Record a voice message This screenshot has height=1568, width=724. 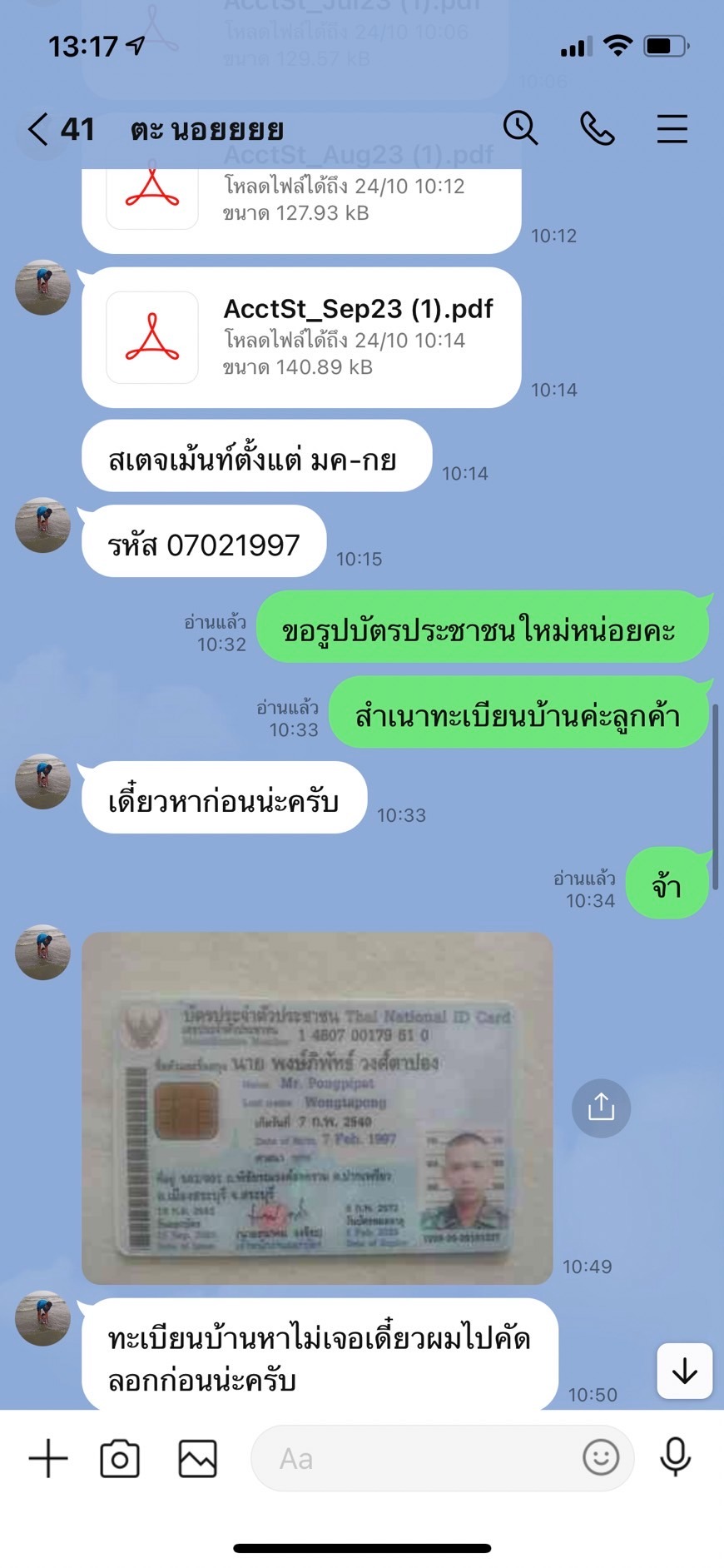(x=676, y=1457)
